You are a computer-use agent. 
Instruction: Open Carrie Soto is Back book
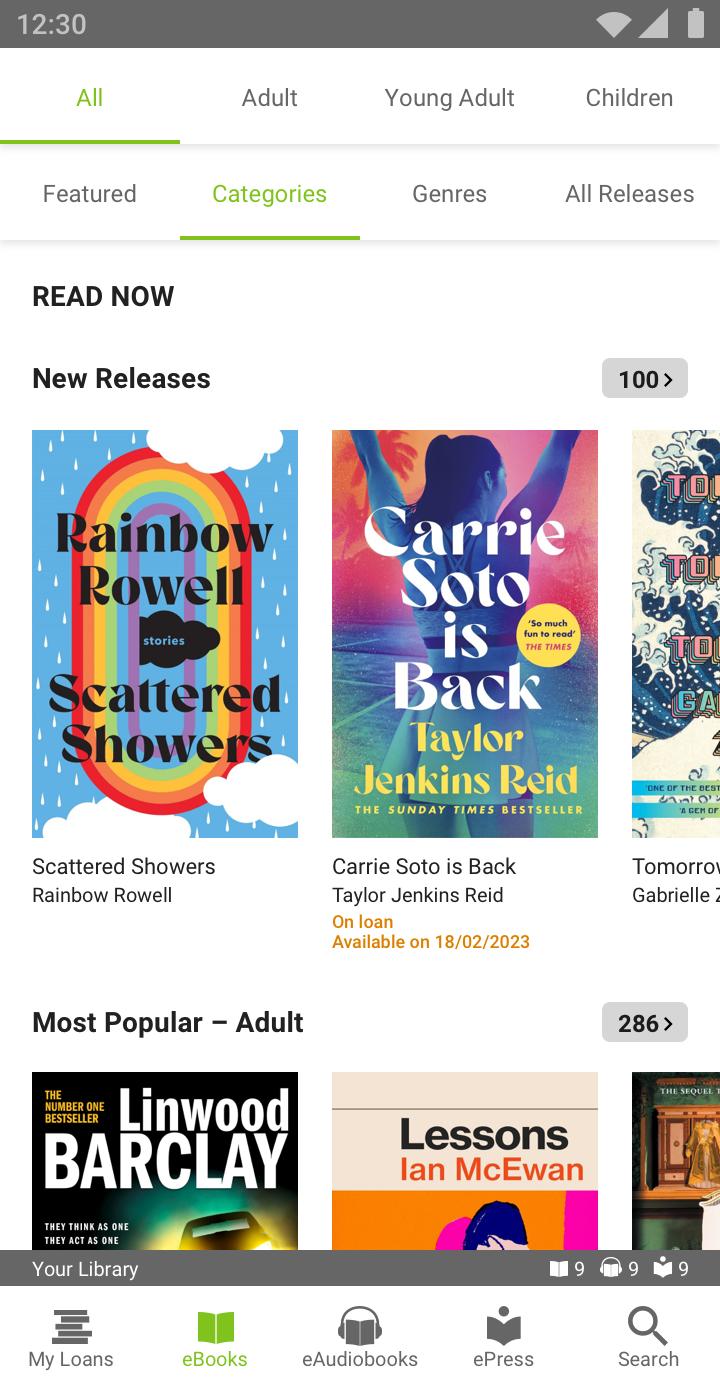tap(465, 633)
